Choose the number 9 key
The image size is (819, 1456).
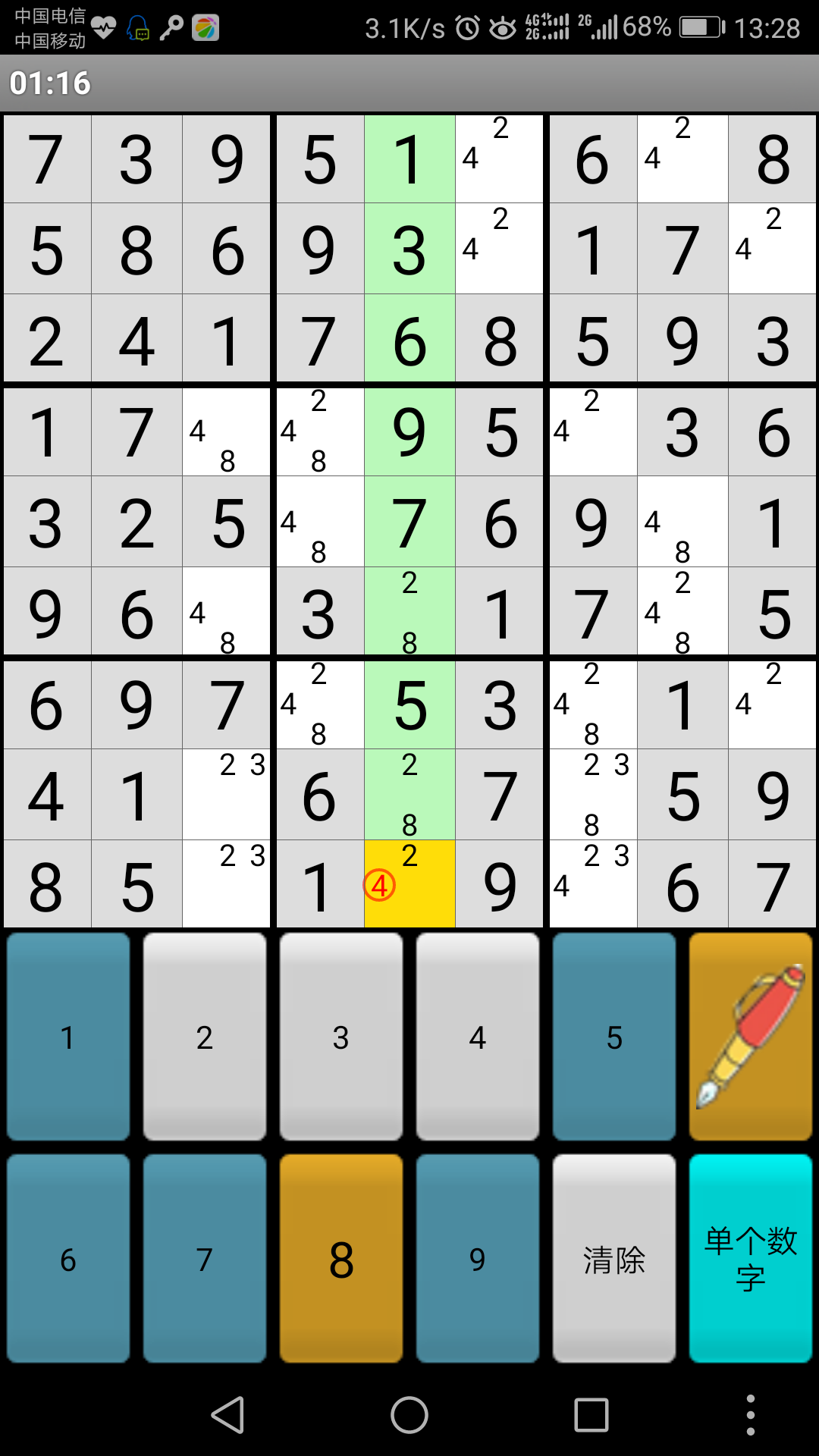478,1259
